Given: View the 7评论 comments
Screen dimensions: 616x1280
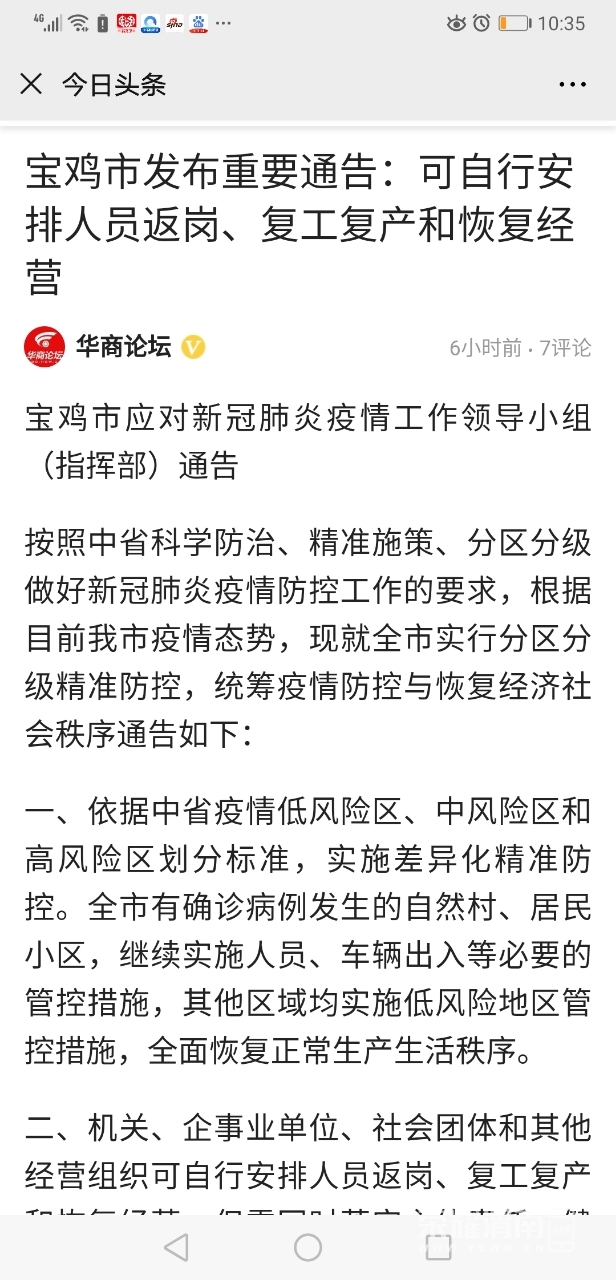Looking at the screenshot, I should click(x=565, y=348).
